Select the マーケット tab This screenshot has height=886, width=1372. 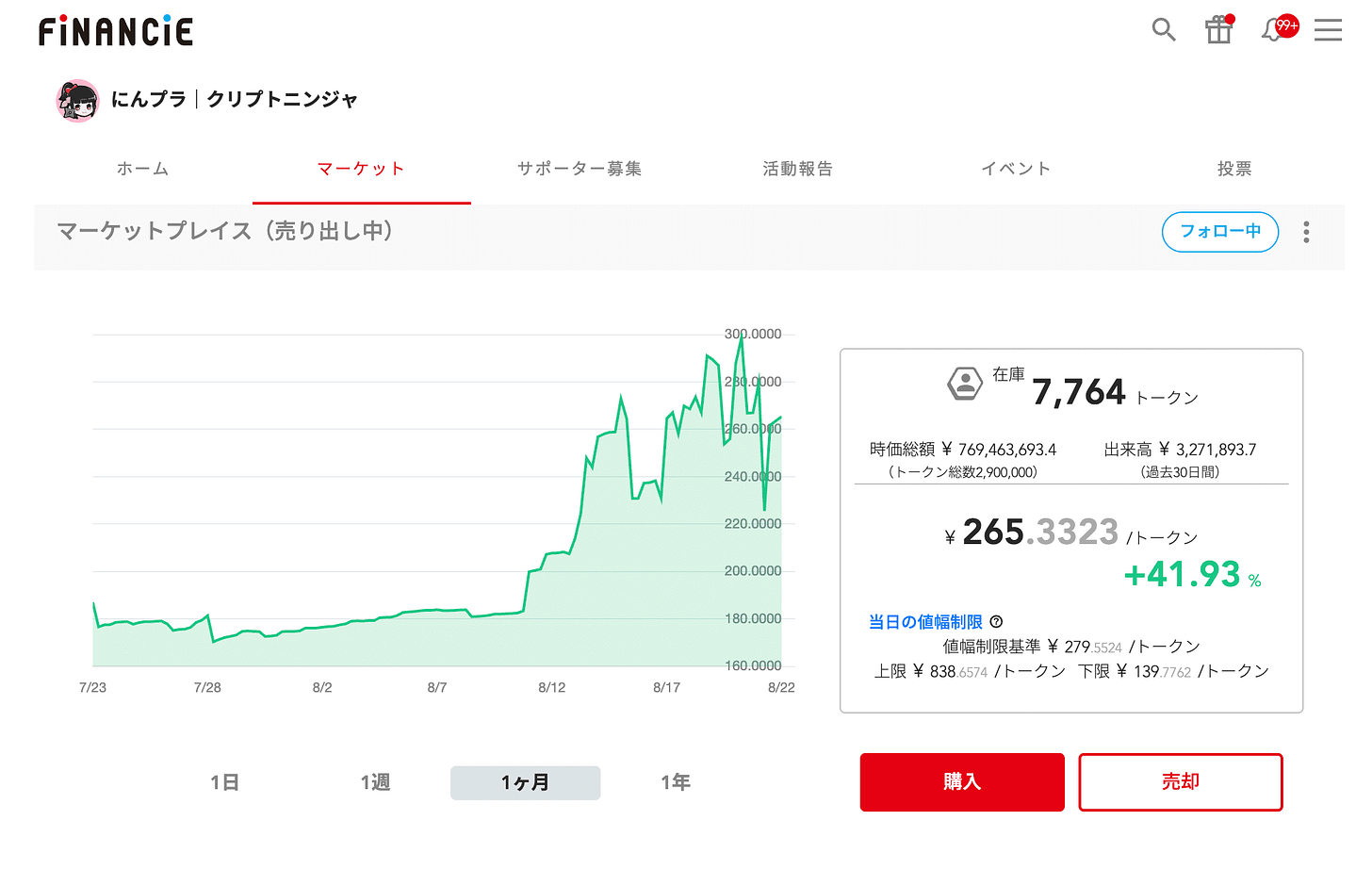click(361, 169)
